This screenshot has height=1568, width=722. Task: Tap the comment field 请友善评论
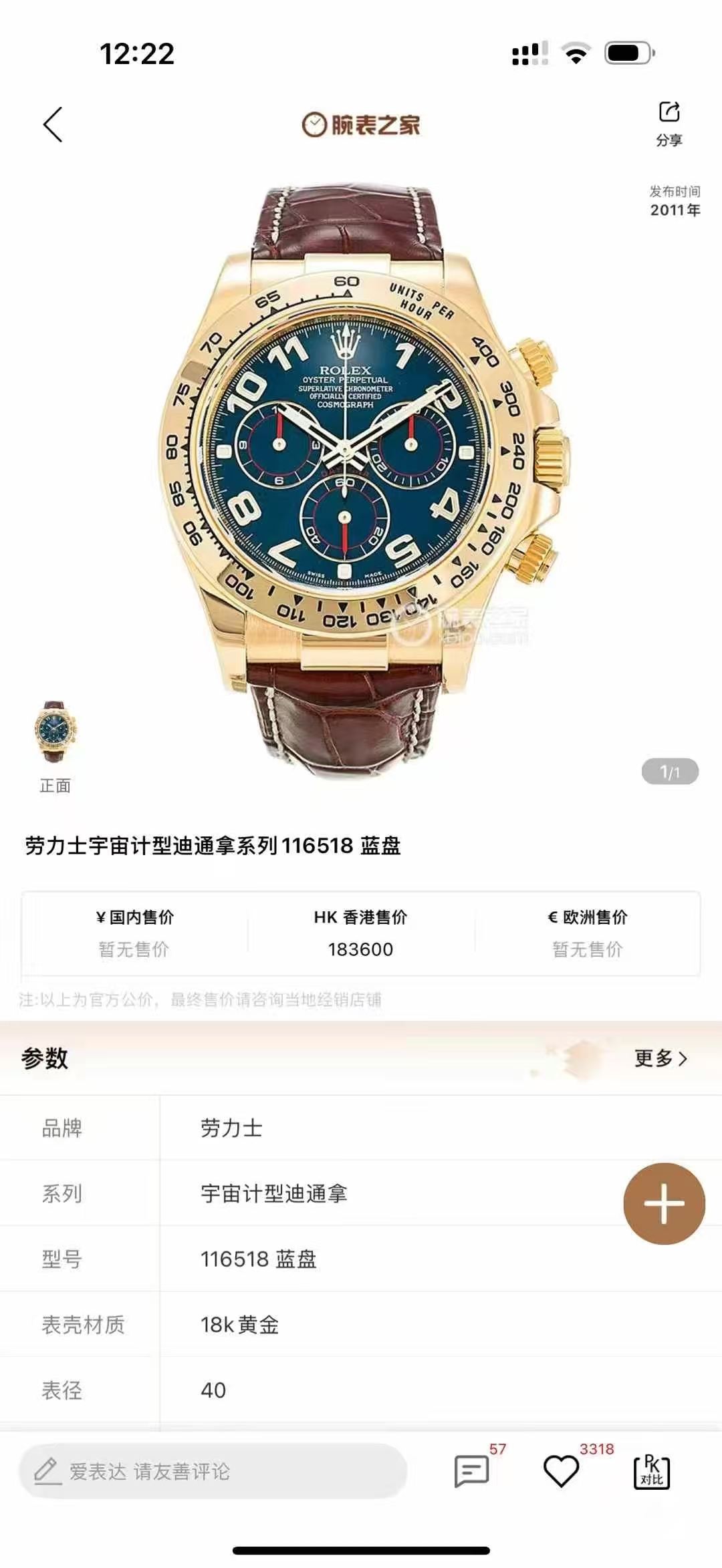click(213, 1471)
